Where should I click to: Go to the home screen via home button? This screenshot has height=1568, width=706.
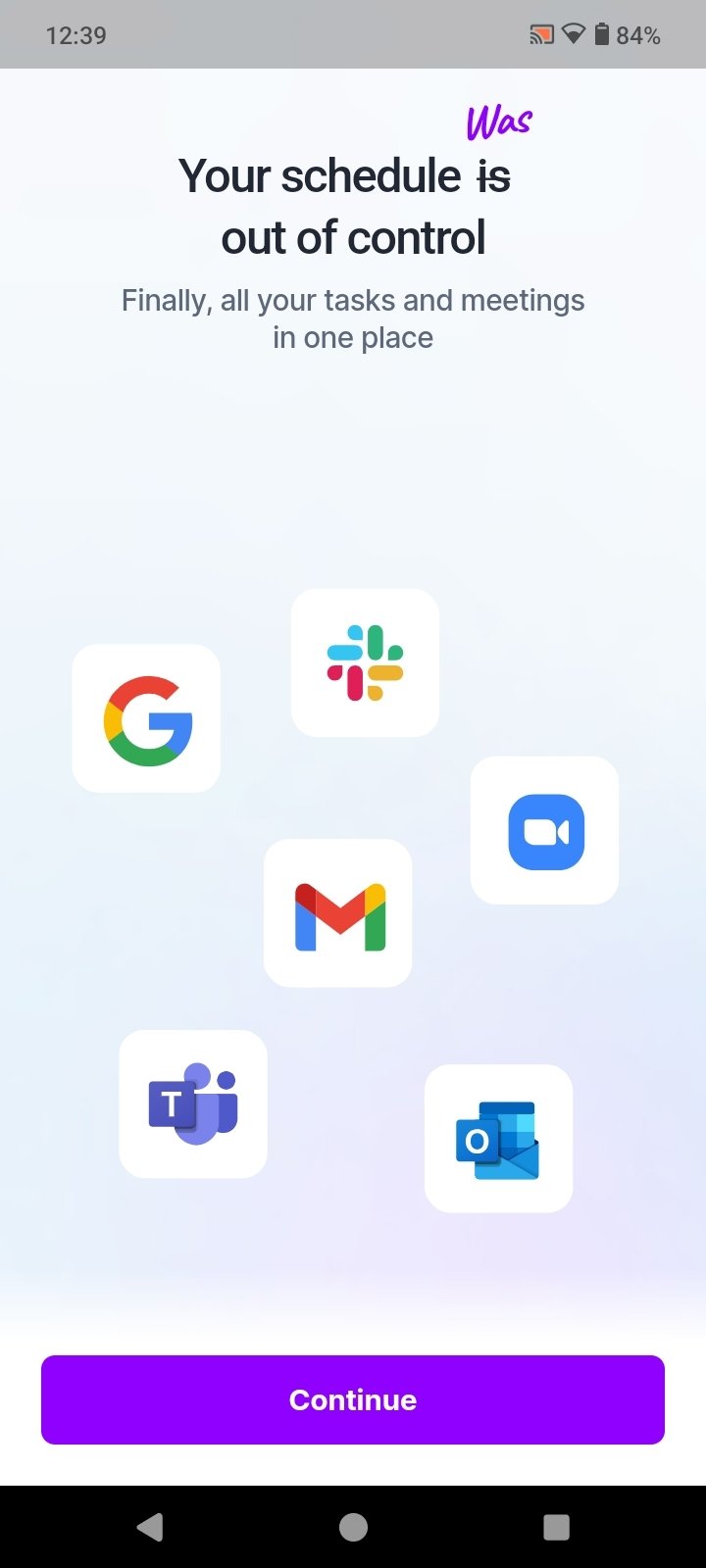[353, 1527]
